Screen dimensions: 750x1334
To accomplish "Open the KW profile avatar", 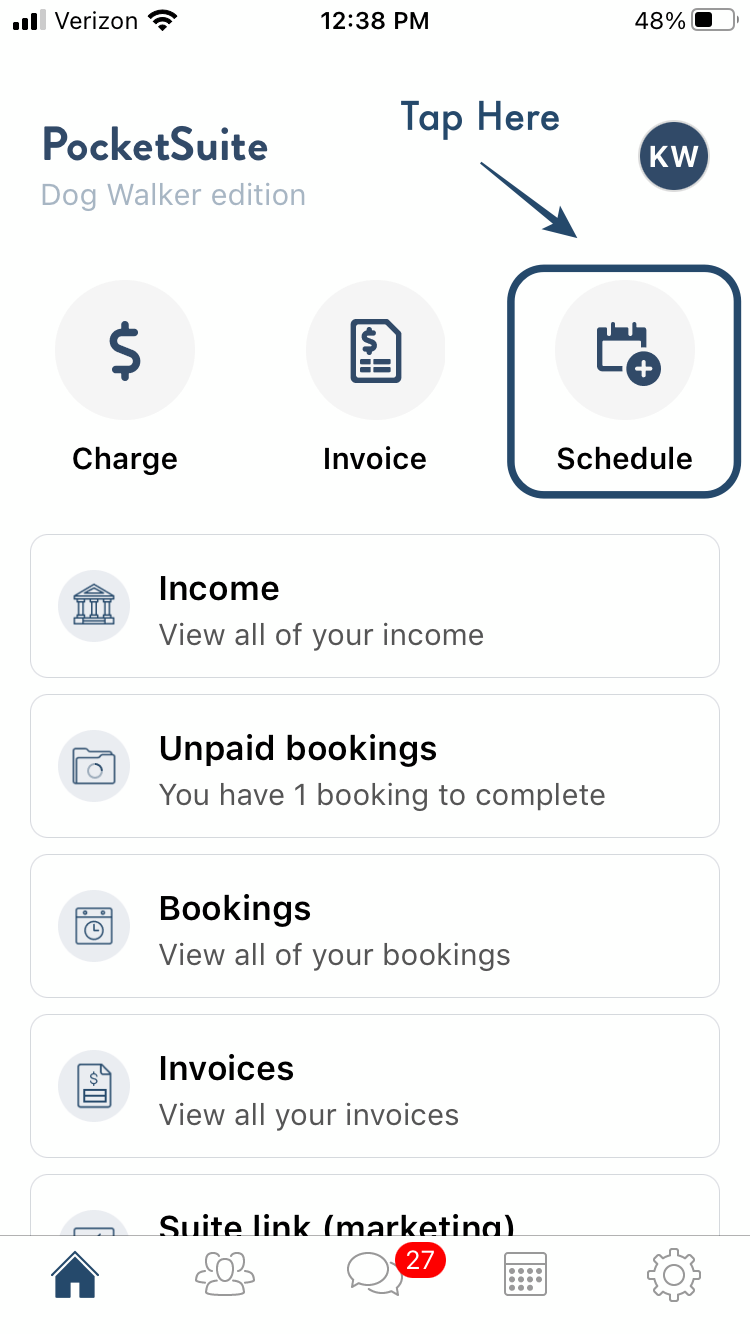I will (674, 156).
